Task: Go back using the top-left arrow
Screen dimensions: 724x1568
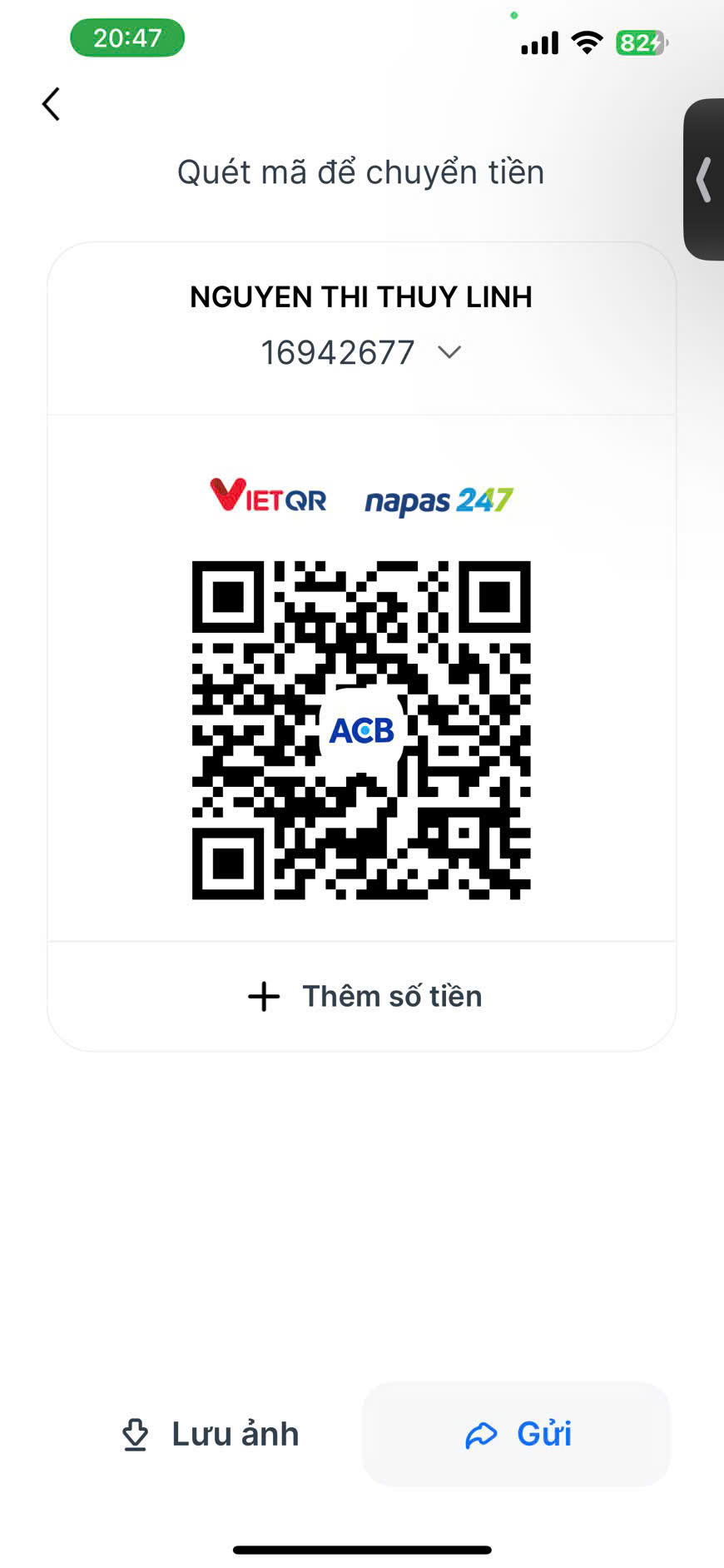Action: tap(52, 104)
